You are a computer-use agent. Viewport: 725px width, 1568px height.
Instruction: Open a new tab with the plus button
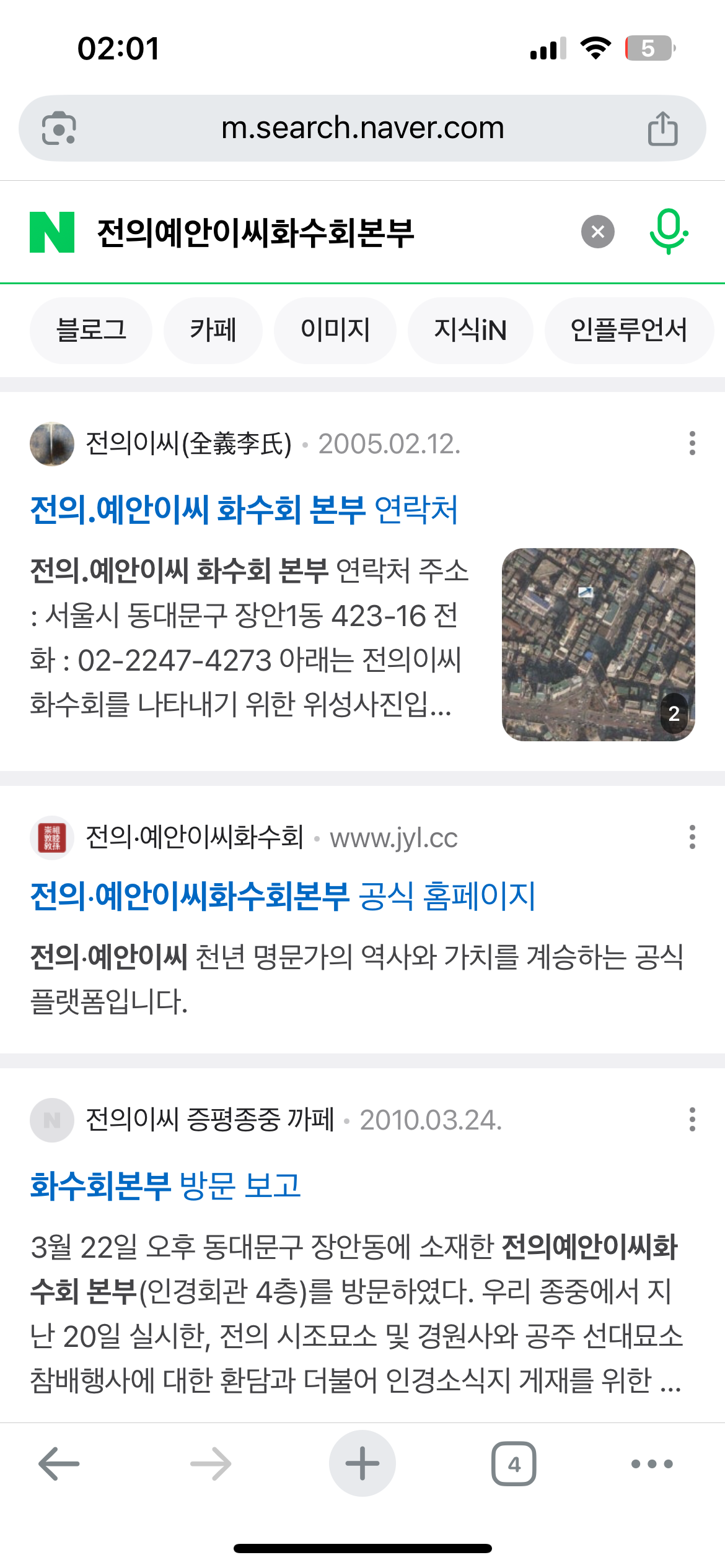pyautogui.click(x=362, y=1463)
